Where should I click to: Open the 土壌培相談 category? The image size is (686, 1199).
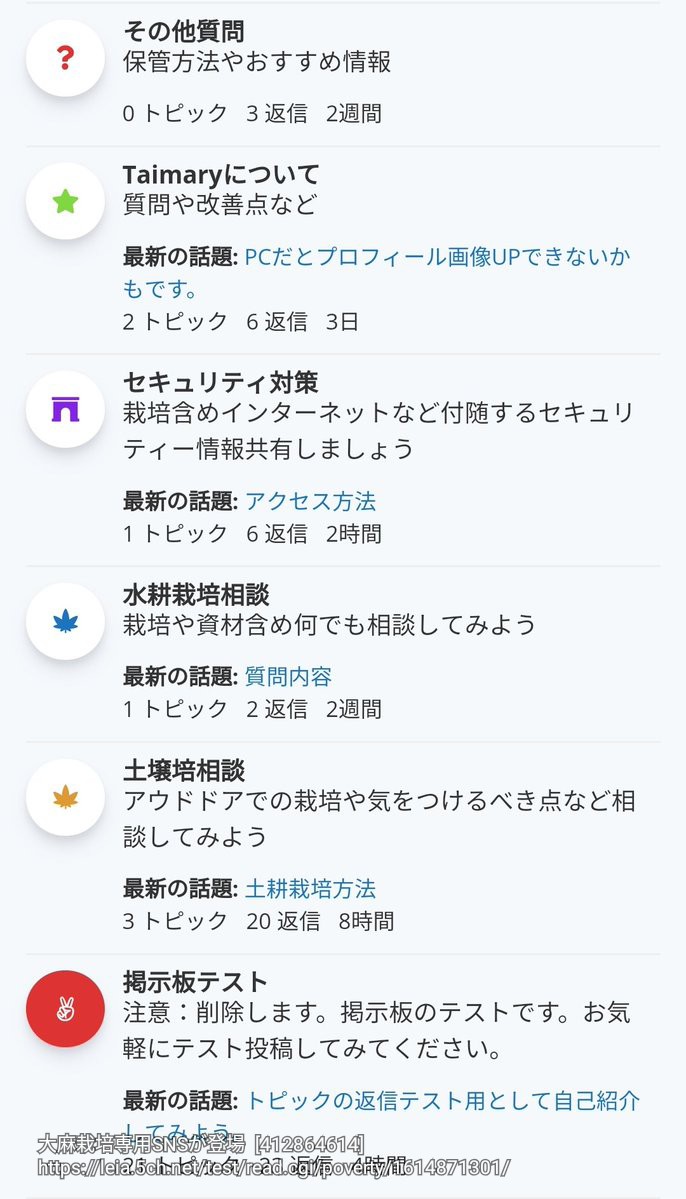pos(184,770)
